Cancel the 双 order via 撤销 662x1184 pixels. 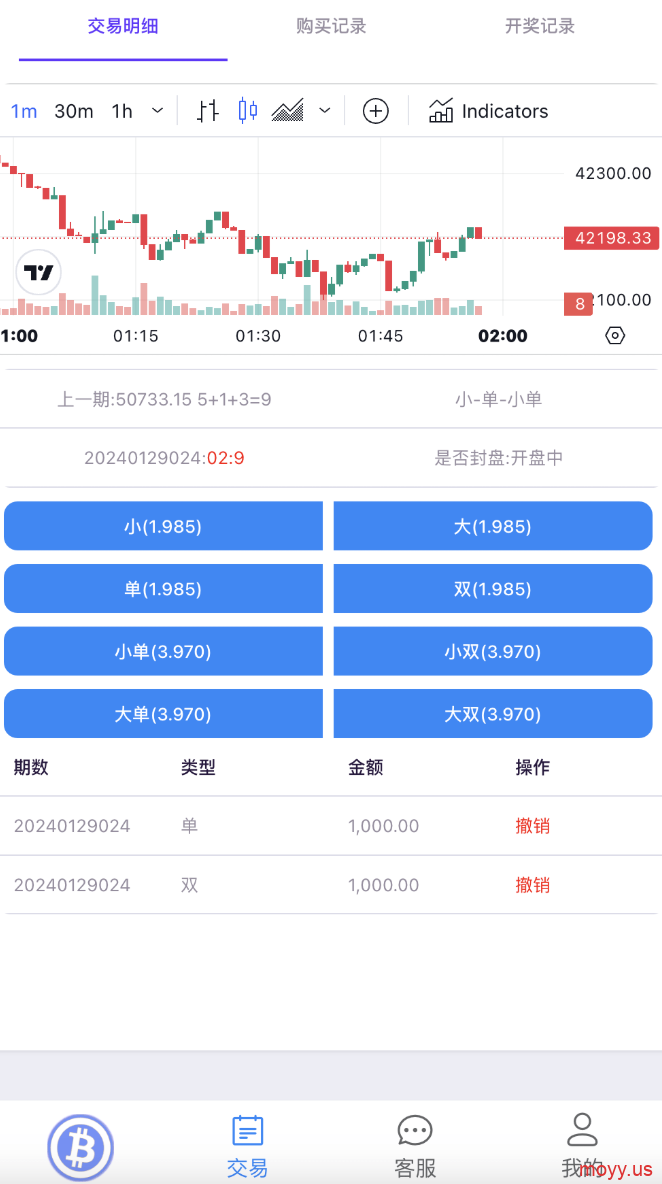click(x=533, y=885)
